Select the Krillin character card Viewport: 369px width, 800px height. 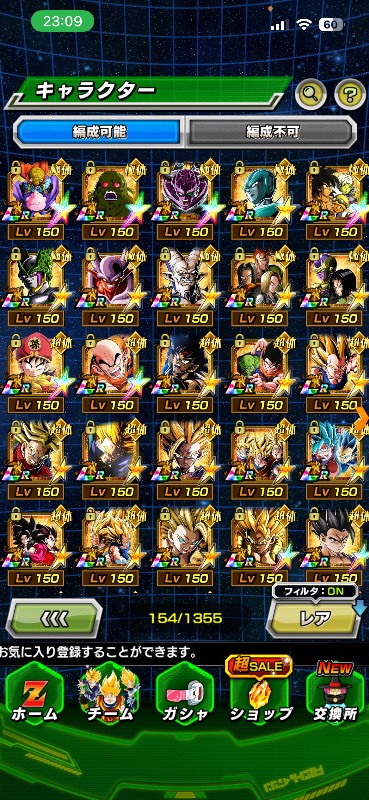pyautogui.click(x=111, y=373)
